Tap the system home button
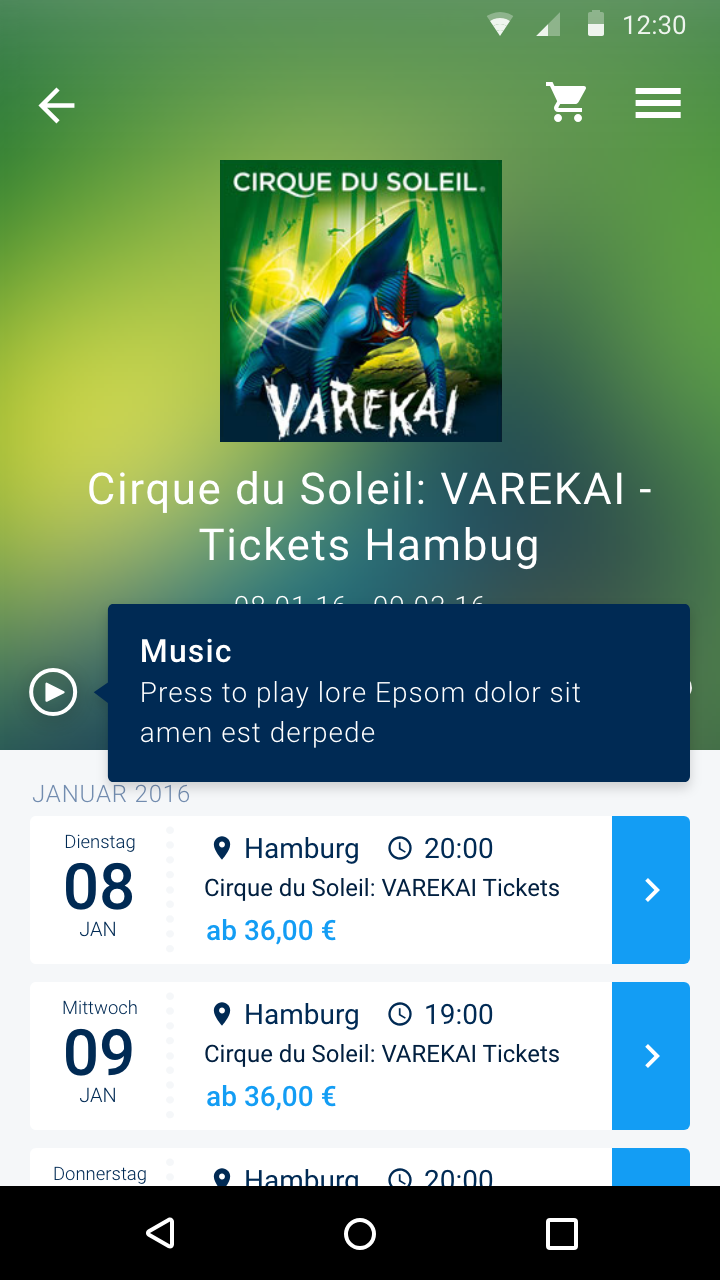720x1280 pixels. pos(360,1234)
